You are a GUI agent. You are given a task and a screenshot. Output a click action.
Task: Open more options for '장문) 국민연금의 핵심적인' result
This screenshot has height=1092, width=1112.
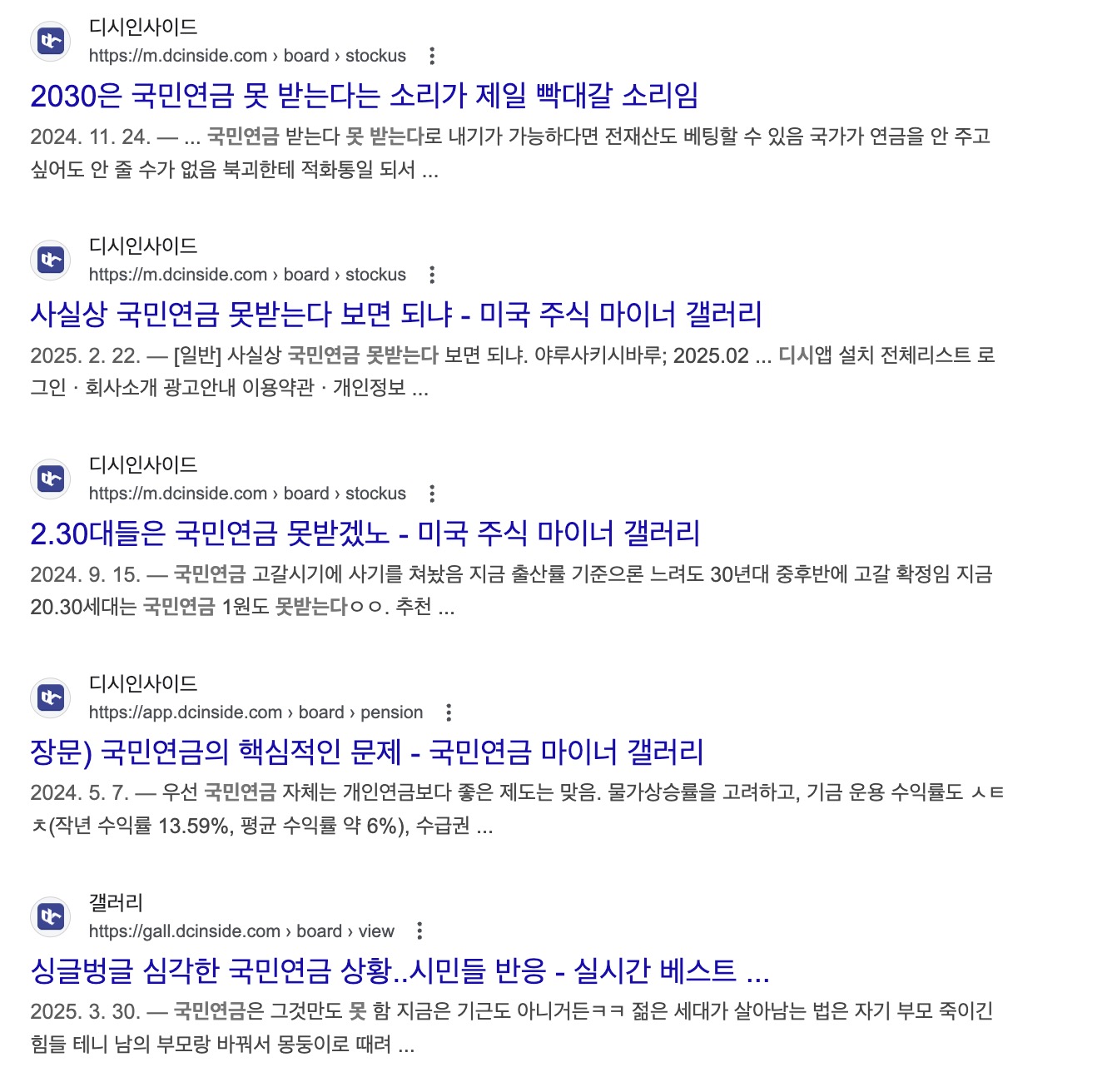point(448,712)
